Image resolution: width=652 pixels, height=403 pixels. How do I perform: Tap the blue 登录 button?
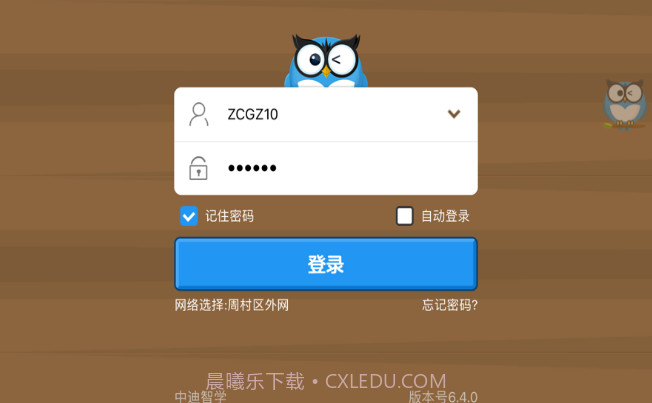(x=326, y=265)
